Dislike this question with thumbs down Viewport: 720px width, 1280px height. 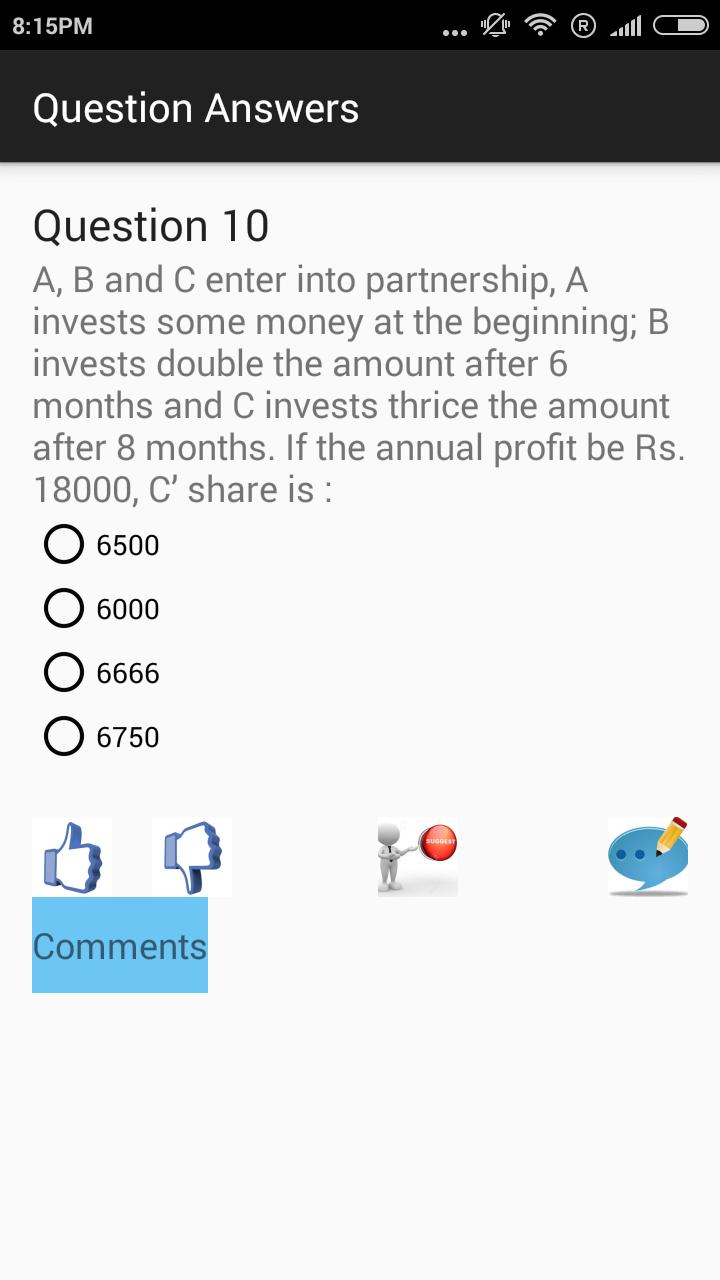click(x=192, y=857)
